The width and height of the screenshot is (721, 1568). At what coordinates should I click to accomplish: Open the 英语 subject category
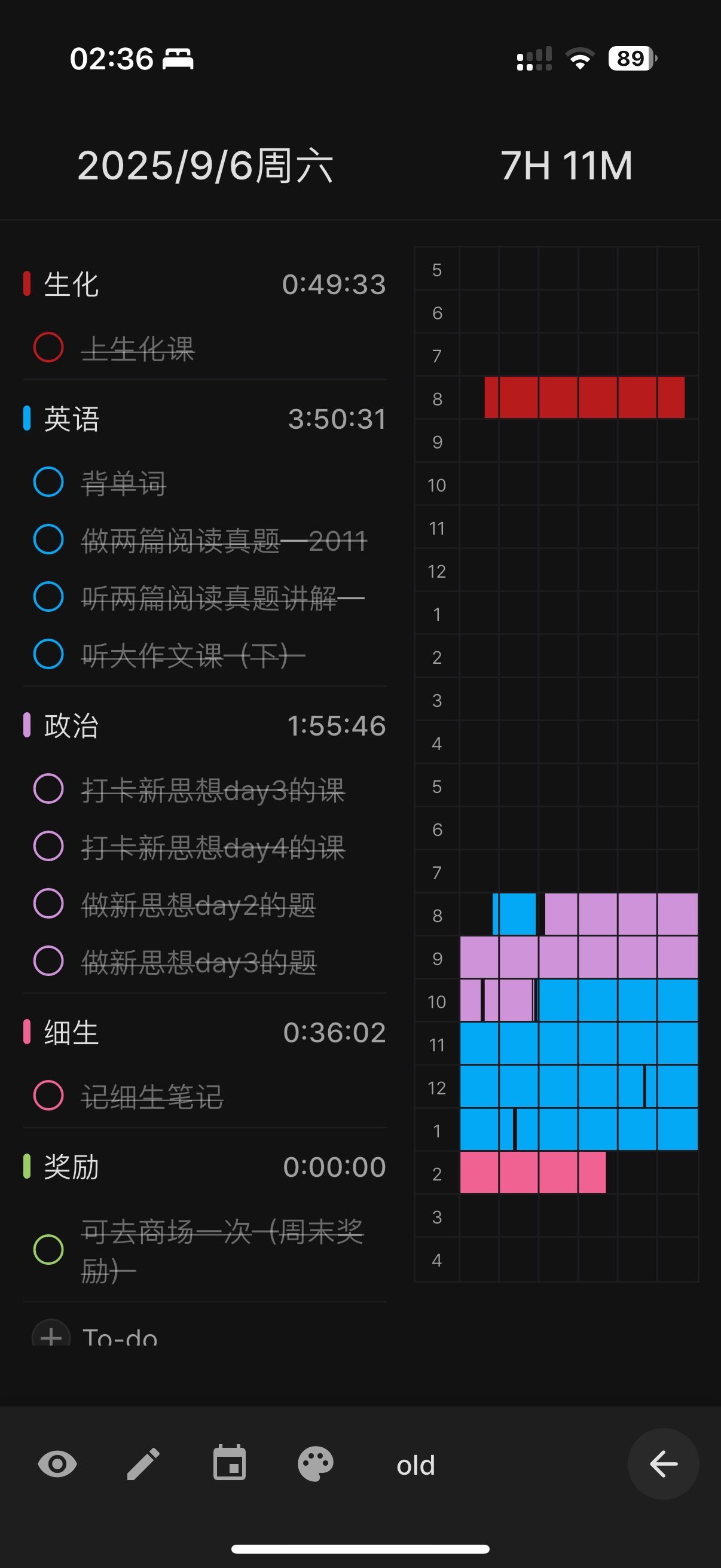(72, 419)
